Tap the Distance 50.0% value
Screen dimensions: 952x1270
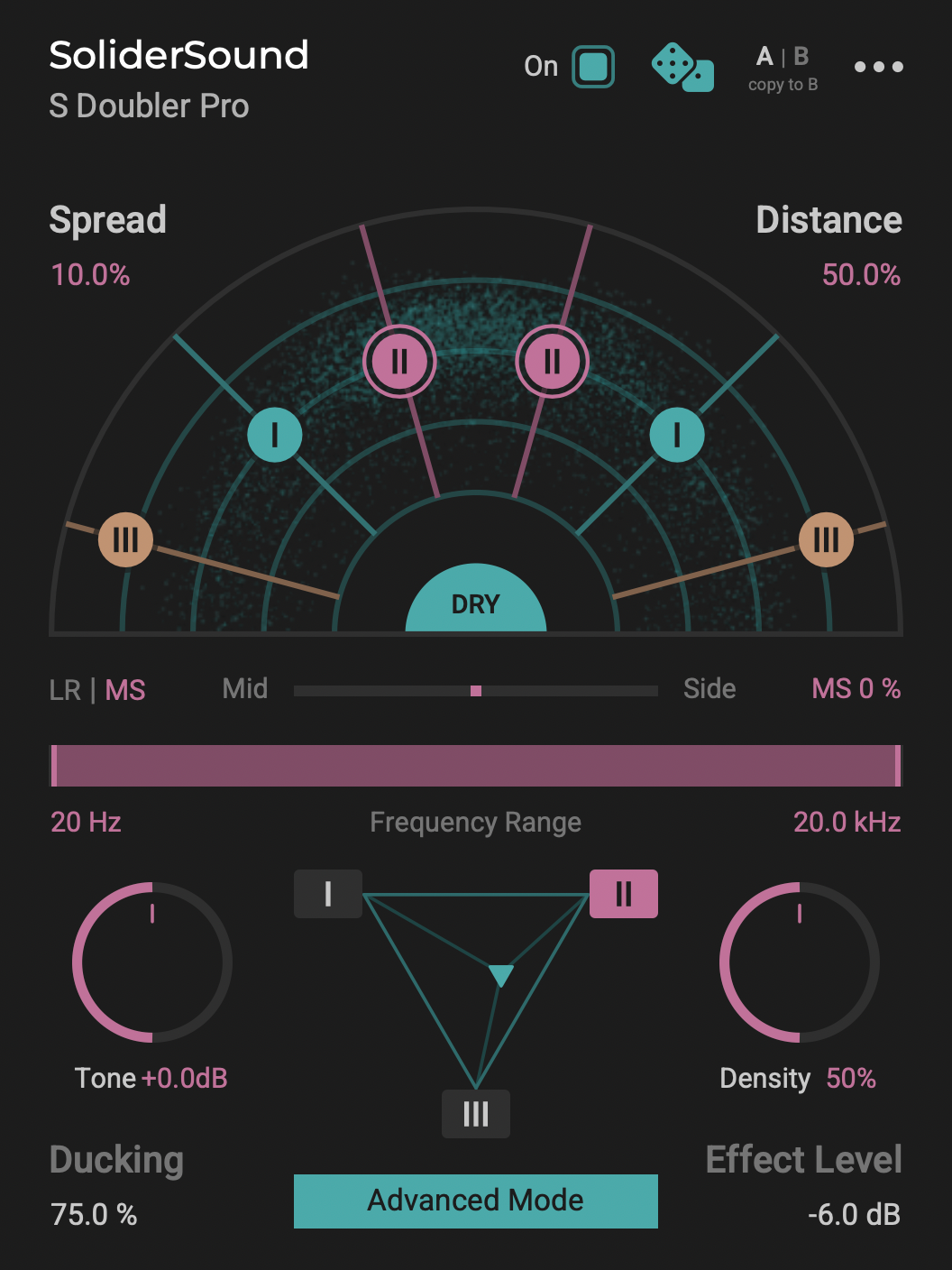(861, 274)
